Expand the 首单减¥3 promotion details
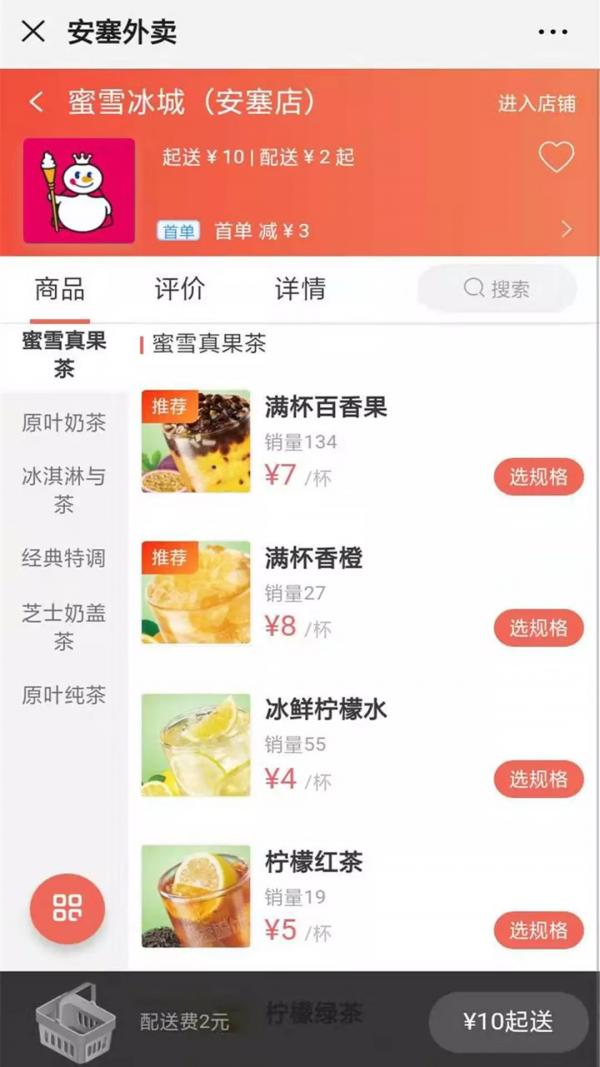 [566, 230]
